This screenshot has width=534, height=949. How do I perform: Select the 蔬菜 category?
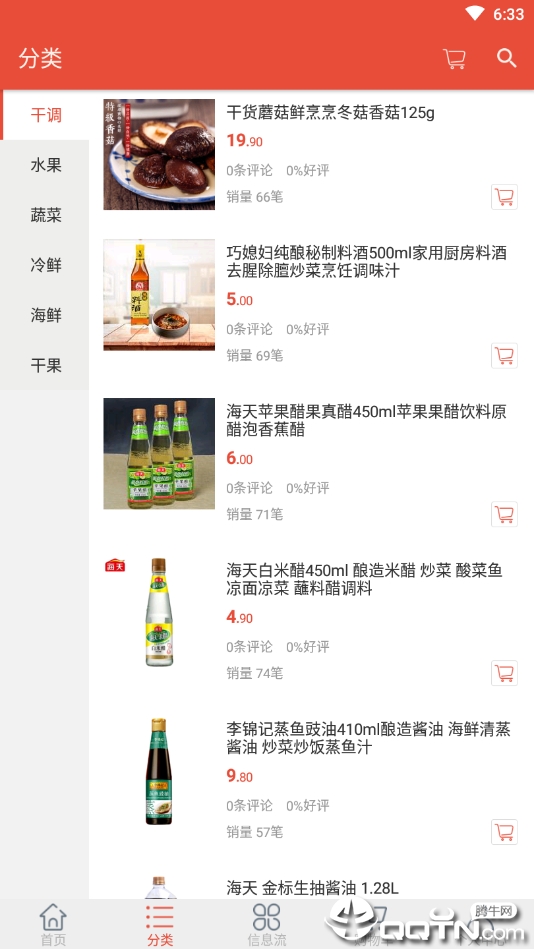point(46,215)
